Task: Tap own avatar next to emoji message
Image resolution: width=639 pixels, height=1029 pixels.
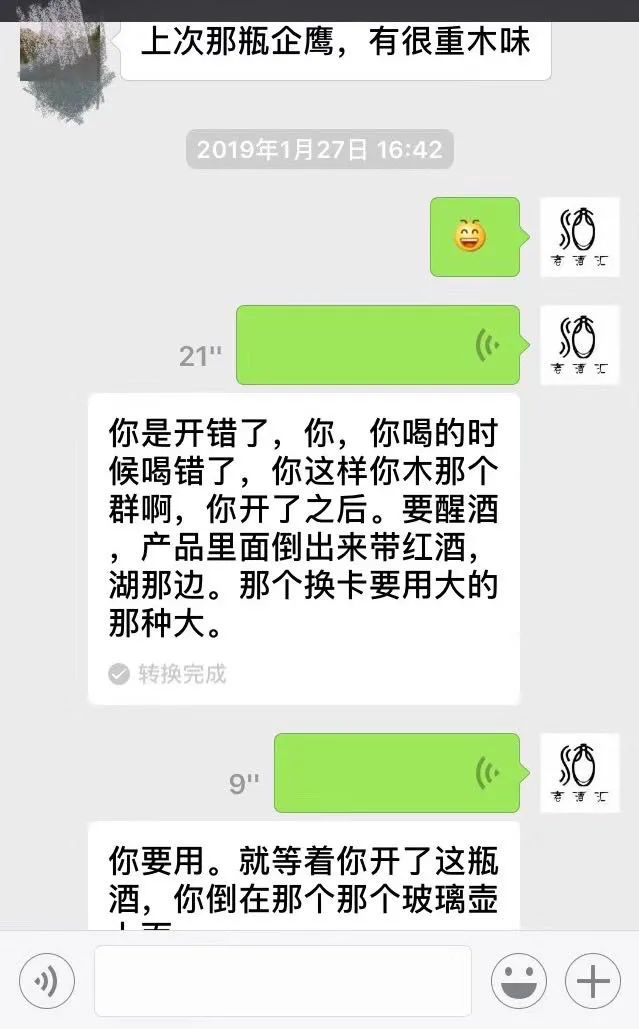Action: pos(579,237)
